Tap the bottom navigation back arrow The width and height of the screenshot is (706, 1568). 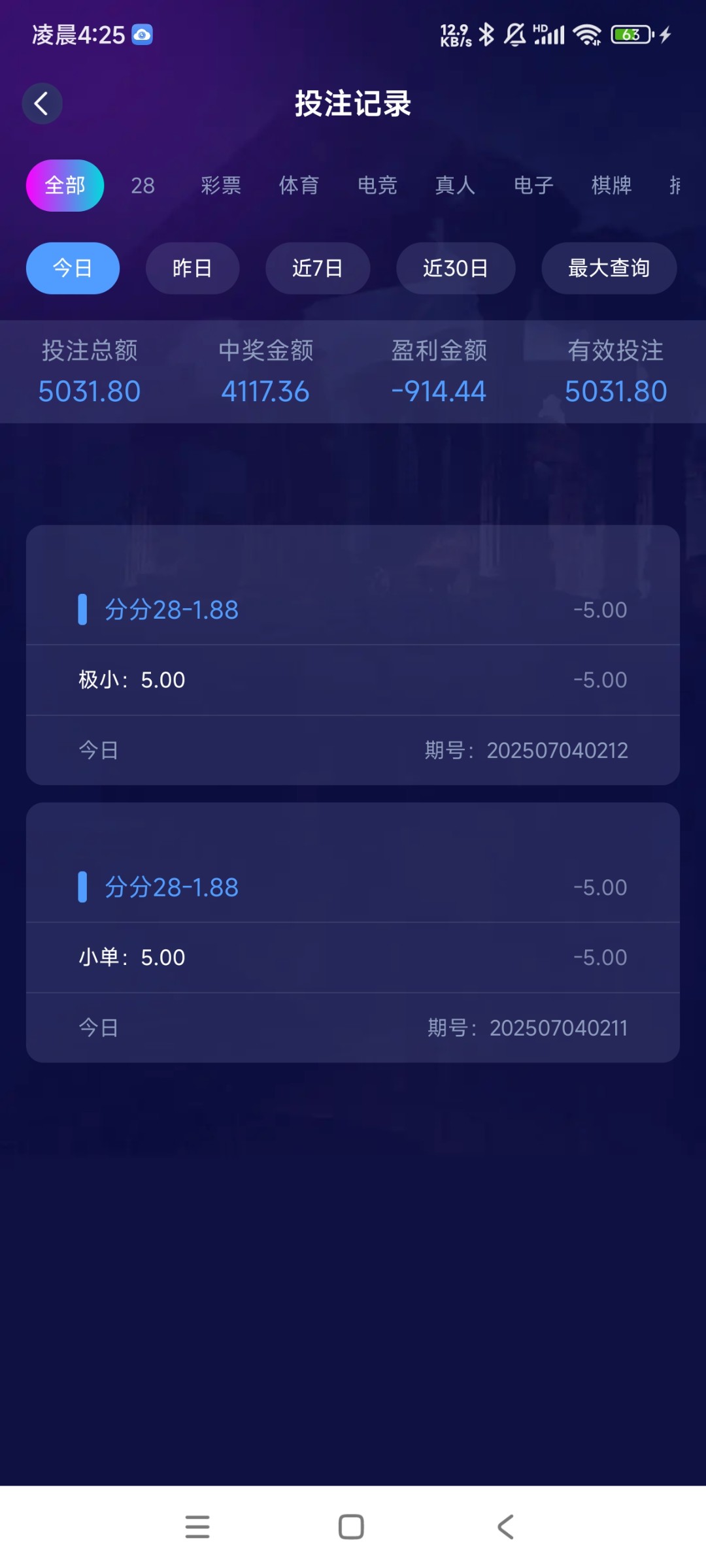pyautogui.click(x=503, y=1527)
